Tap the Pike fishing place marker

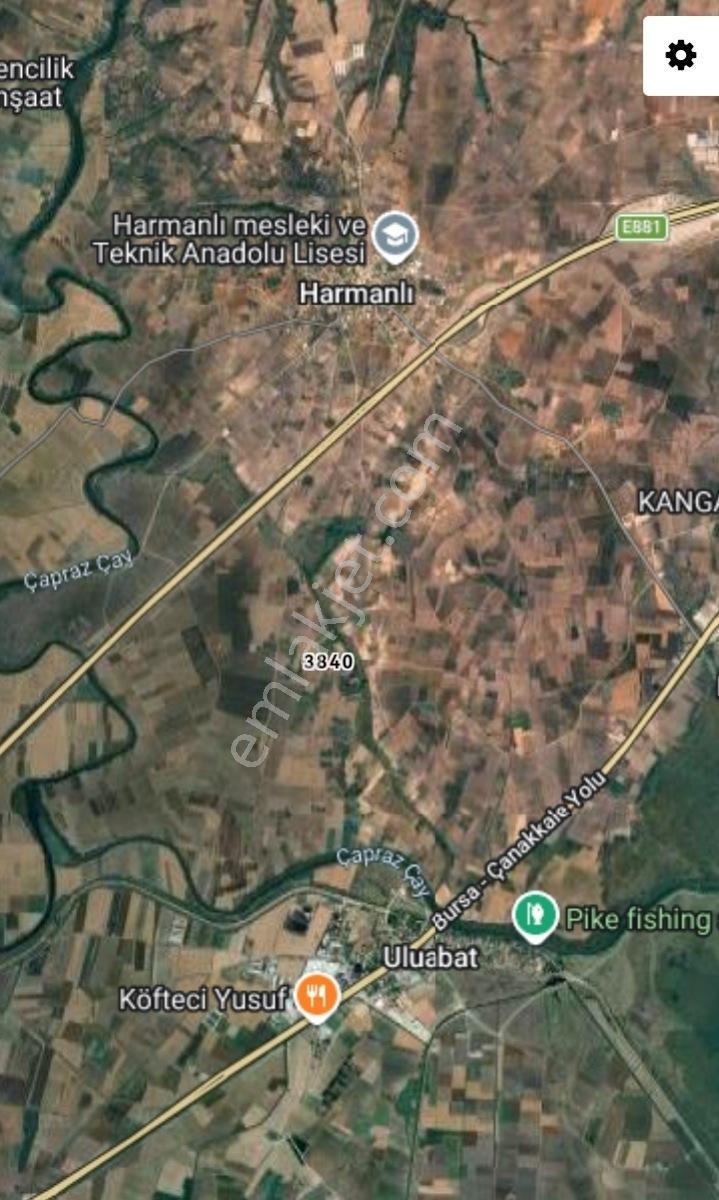click(535, 917)
